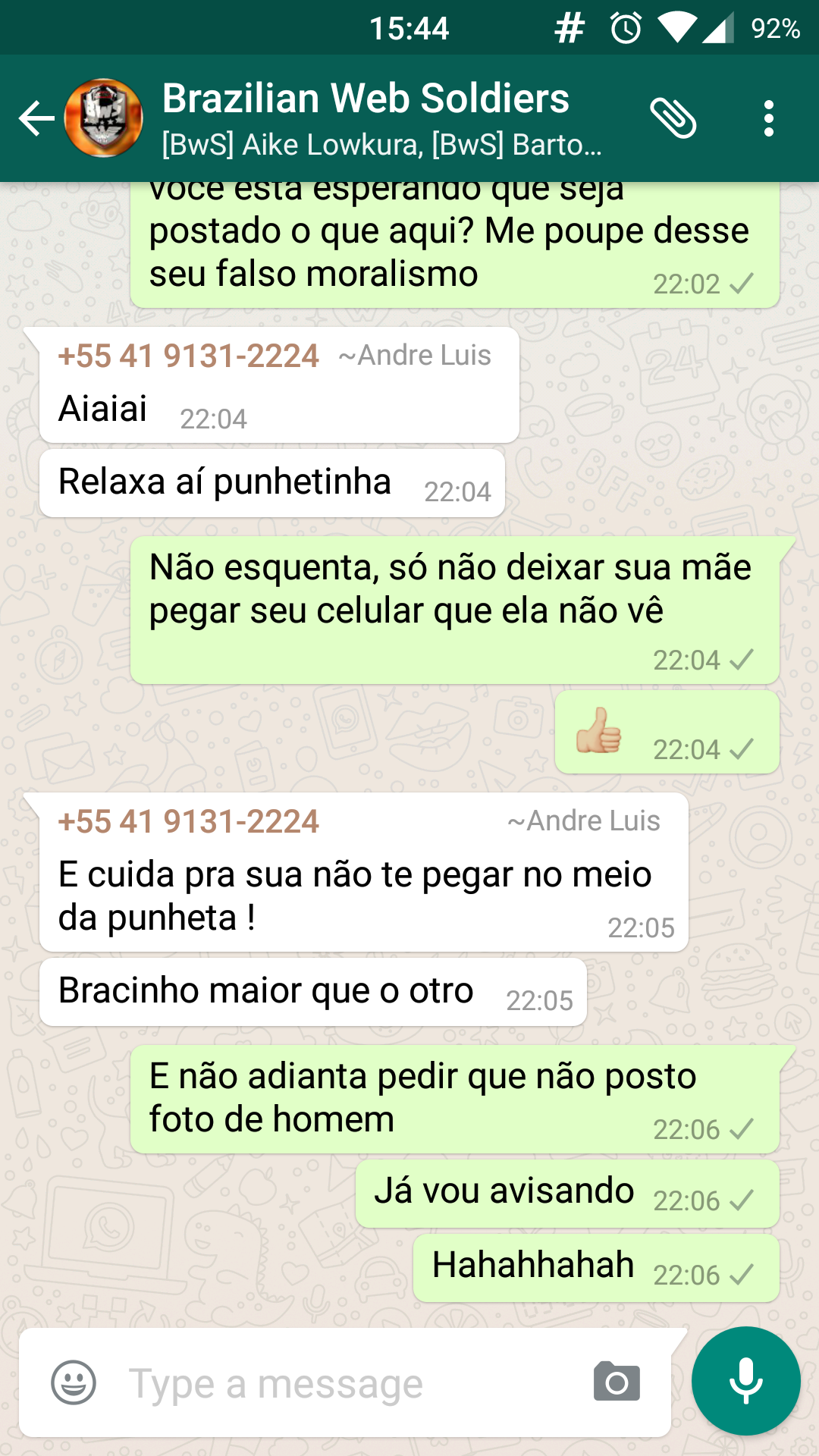Open the three-dot overflow menu
Screen dimensions: 819x1456
769,118
